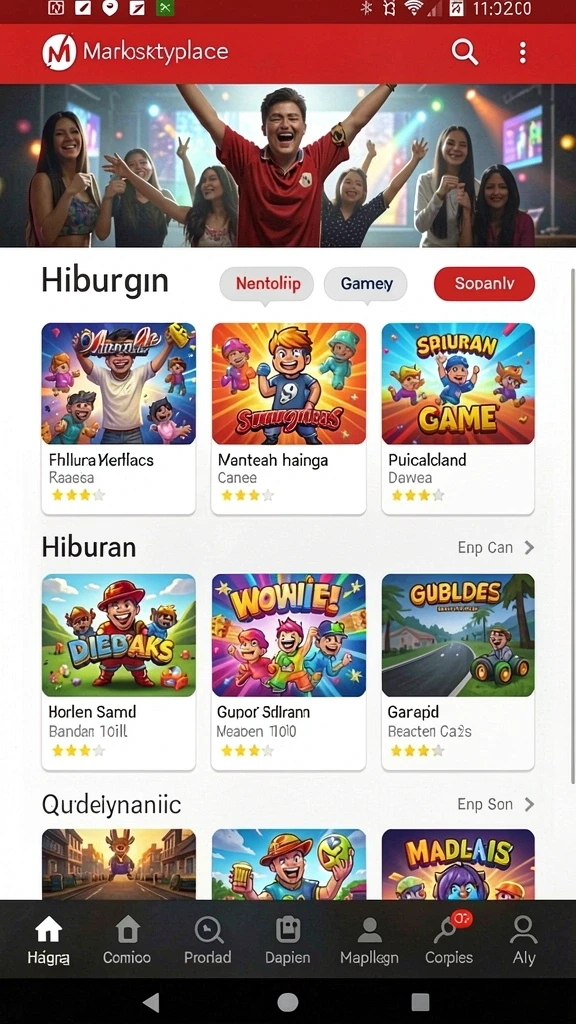576x1024 pixels.
Task: Switch to the Prorlad tab
Action: (208, 940)
